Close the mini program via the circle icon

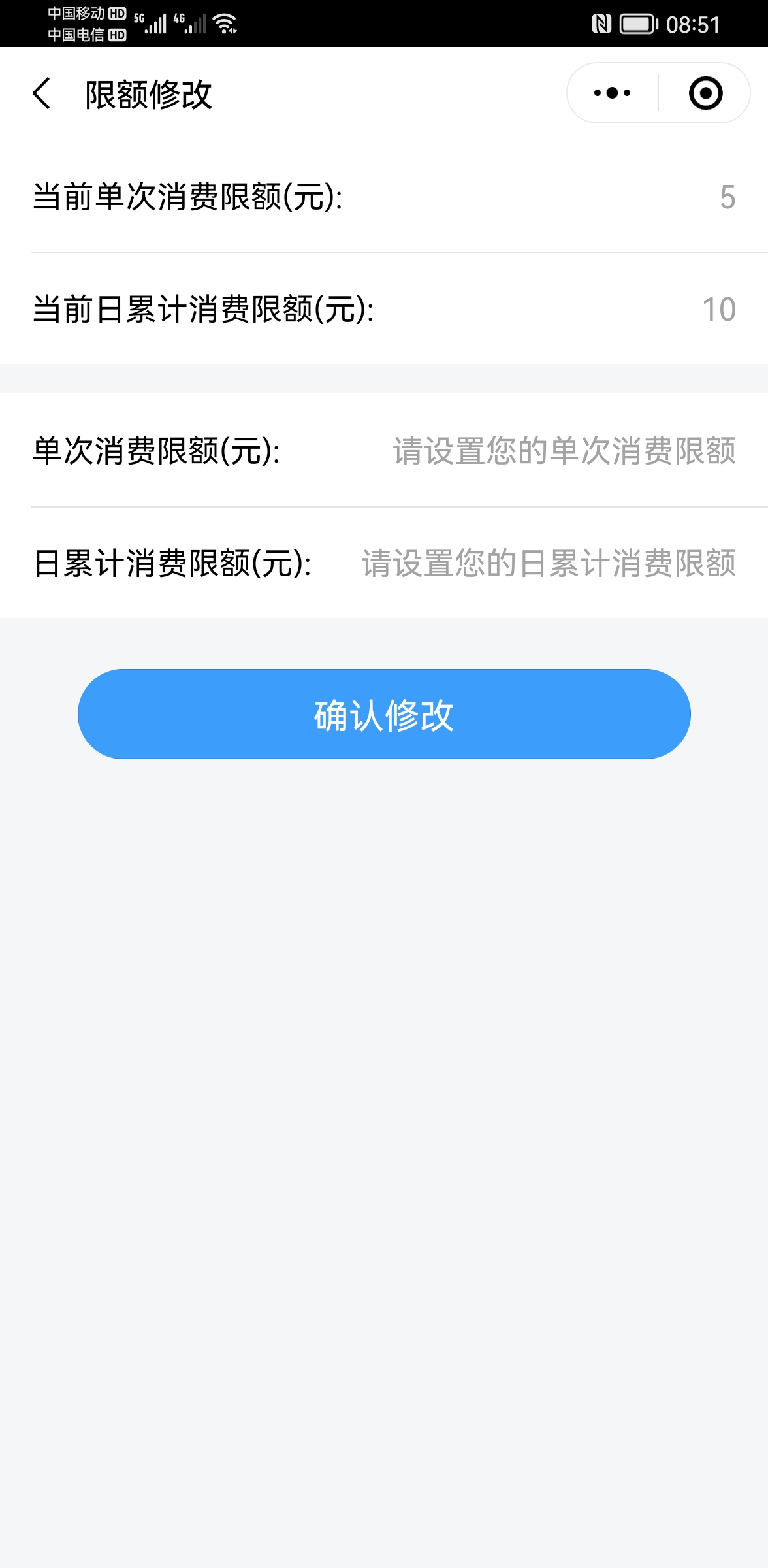[705, 93]
